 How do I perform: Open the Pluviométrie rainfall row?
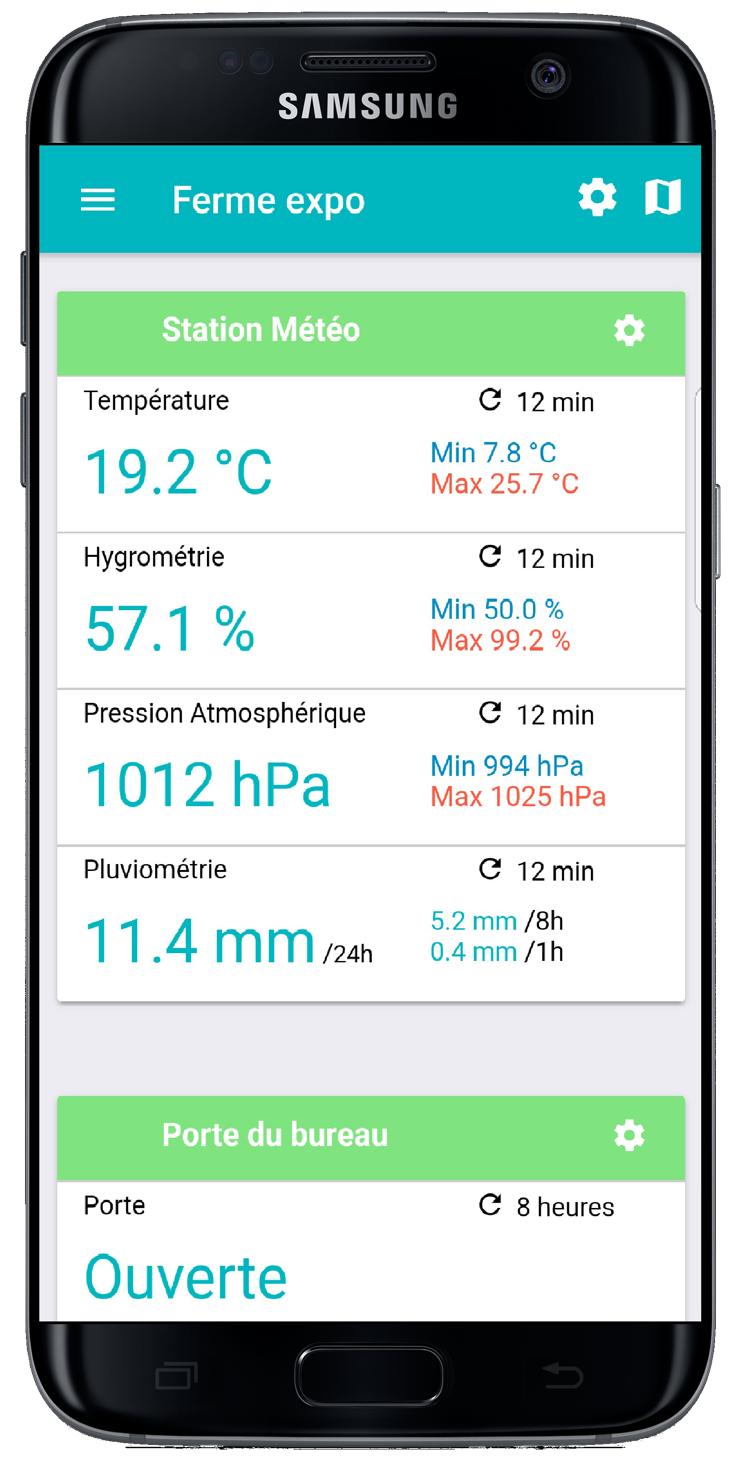pyautogui.click(x=370, y=923)
